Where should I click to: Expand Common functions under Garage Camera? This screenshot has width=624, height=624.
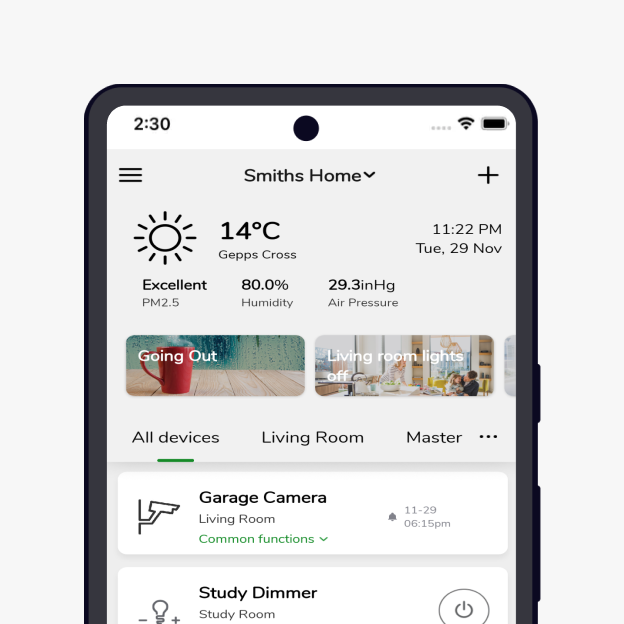coord(263,539)
